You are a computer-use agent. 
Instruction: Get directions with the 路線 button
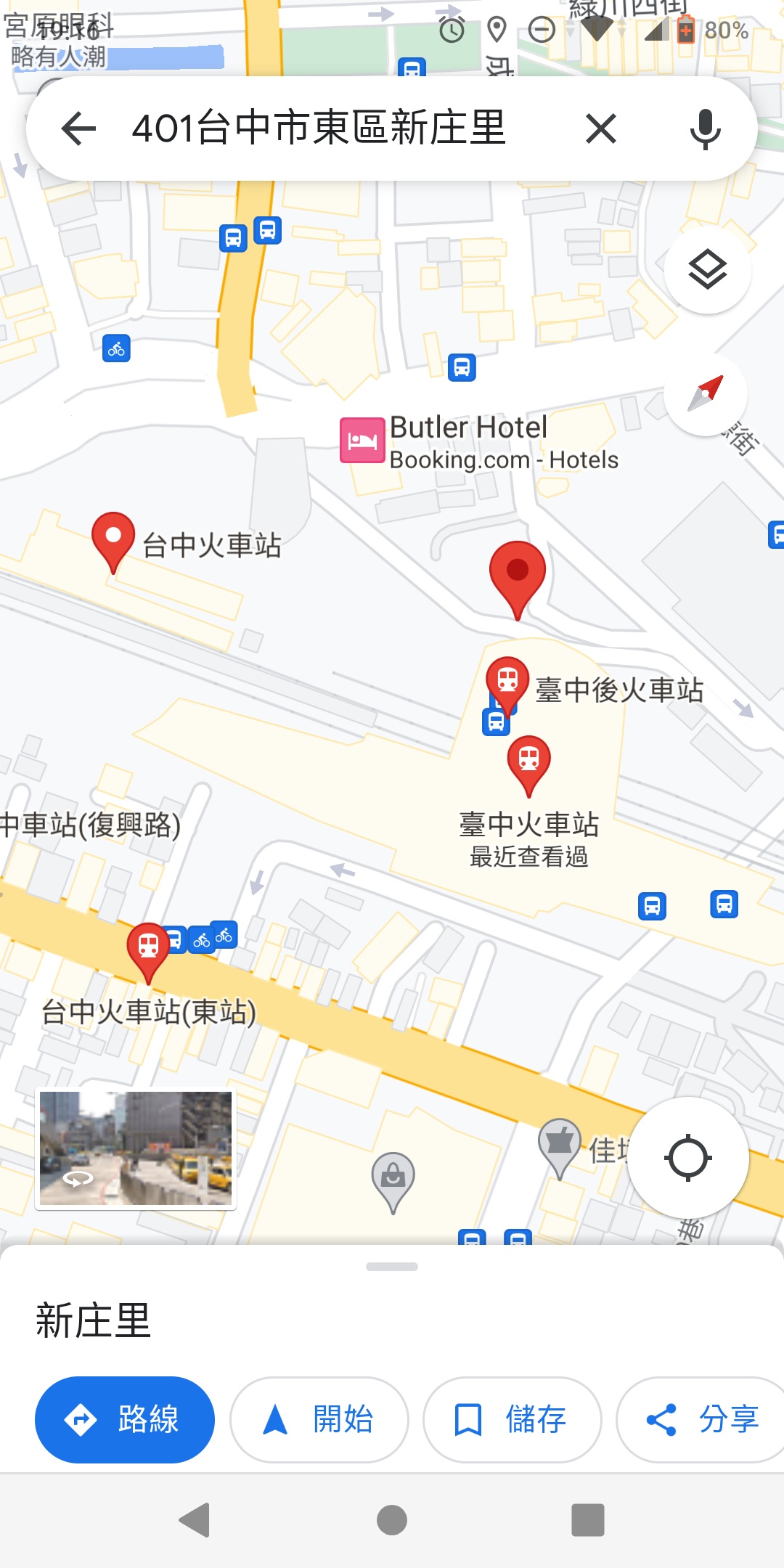[125, 1419]
